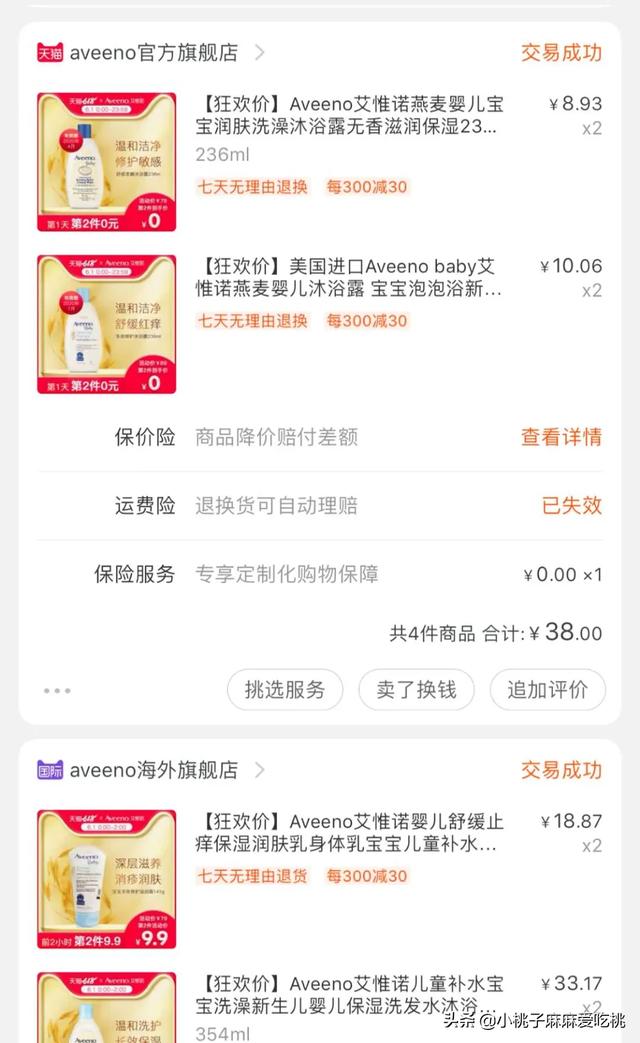Image resolution: width=640 pixels, height=1043 pixels.
Task: Tap the 追加评价 button
Action: pos(548,690)
